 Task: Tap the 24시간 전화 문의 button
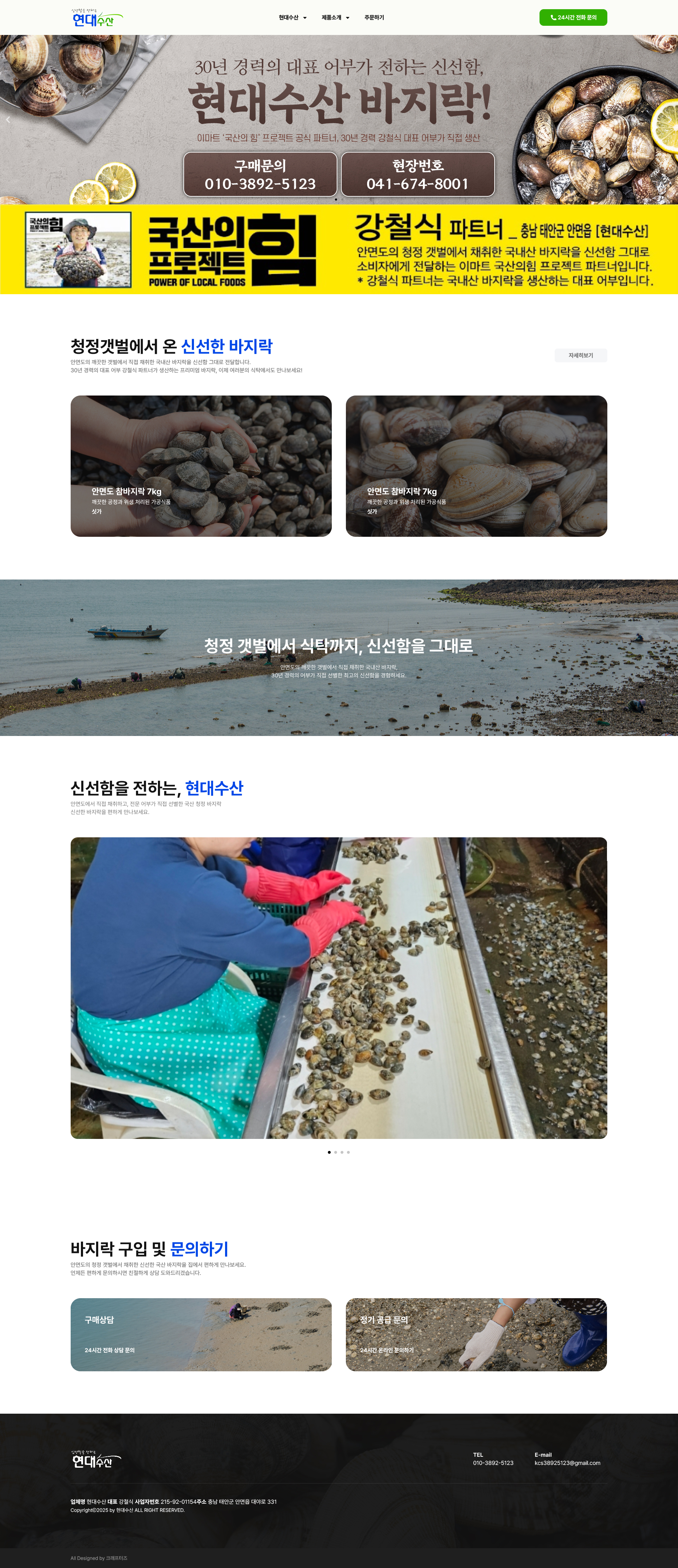click(573, 18)
